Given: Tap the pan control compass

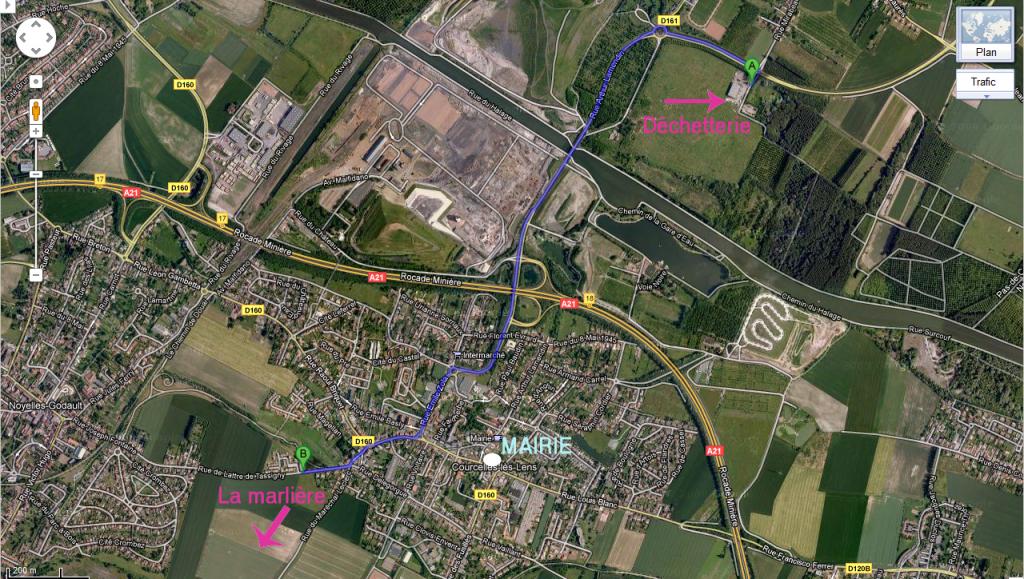Looking at the screenshot, I should 35,39.
